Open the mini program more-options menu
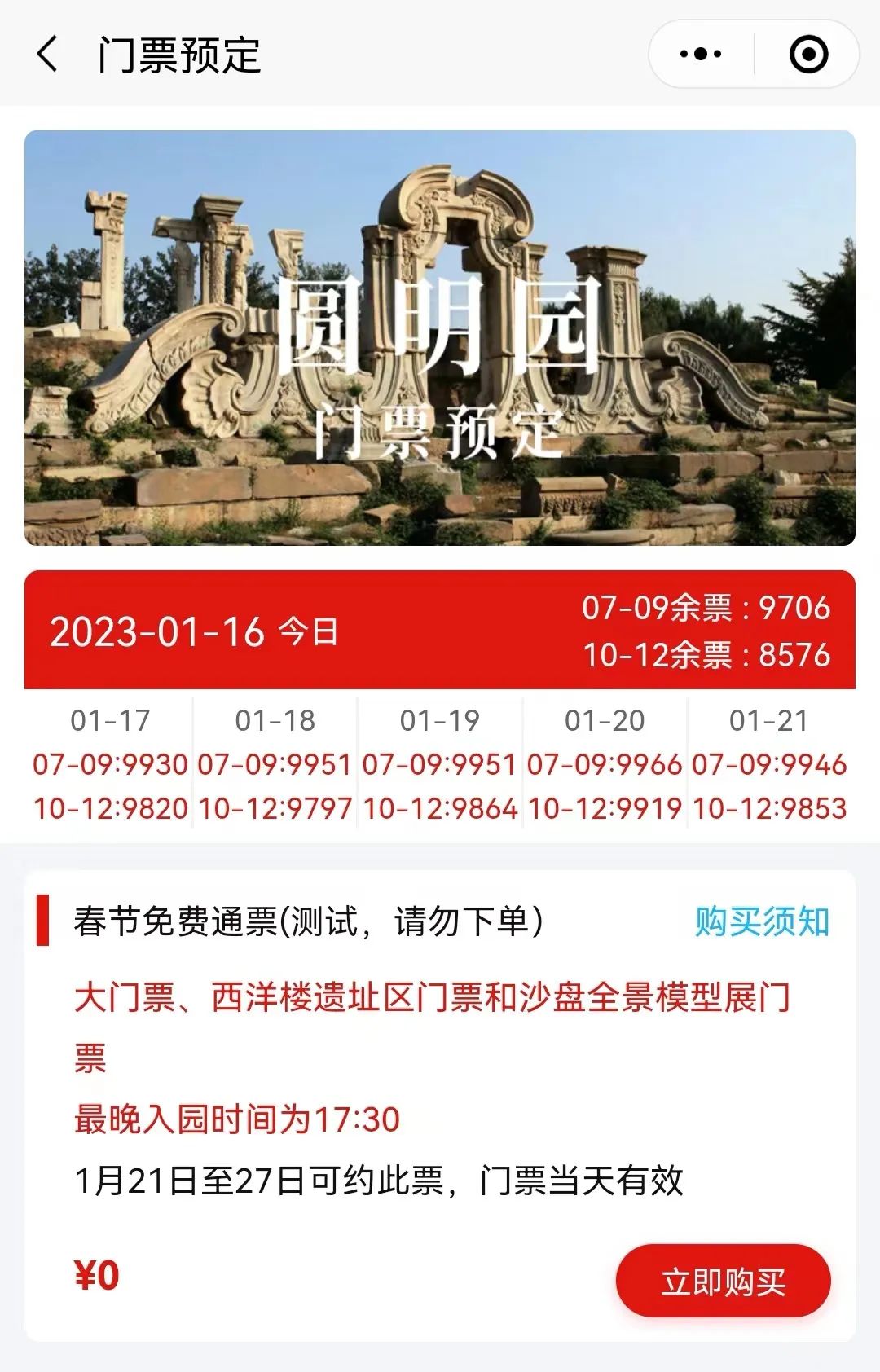The height and width of the screenshot is (1372, 880). click(x=701, y=55)
